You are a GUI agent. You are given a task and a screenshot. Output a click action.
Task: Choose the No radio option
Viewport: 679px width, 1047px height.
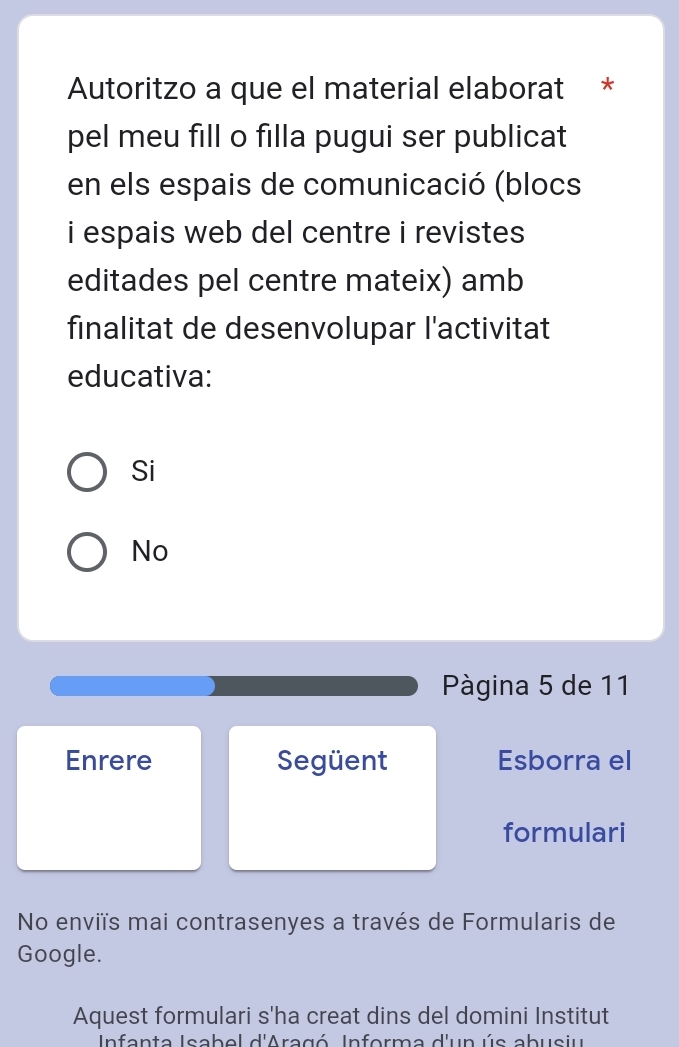point(87,552)
